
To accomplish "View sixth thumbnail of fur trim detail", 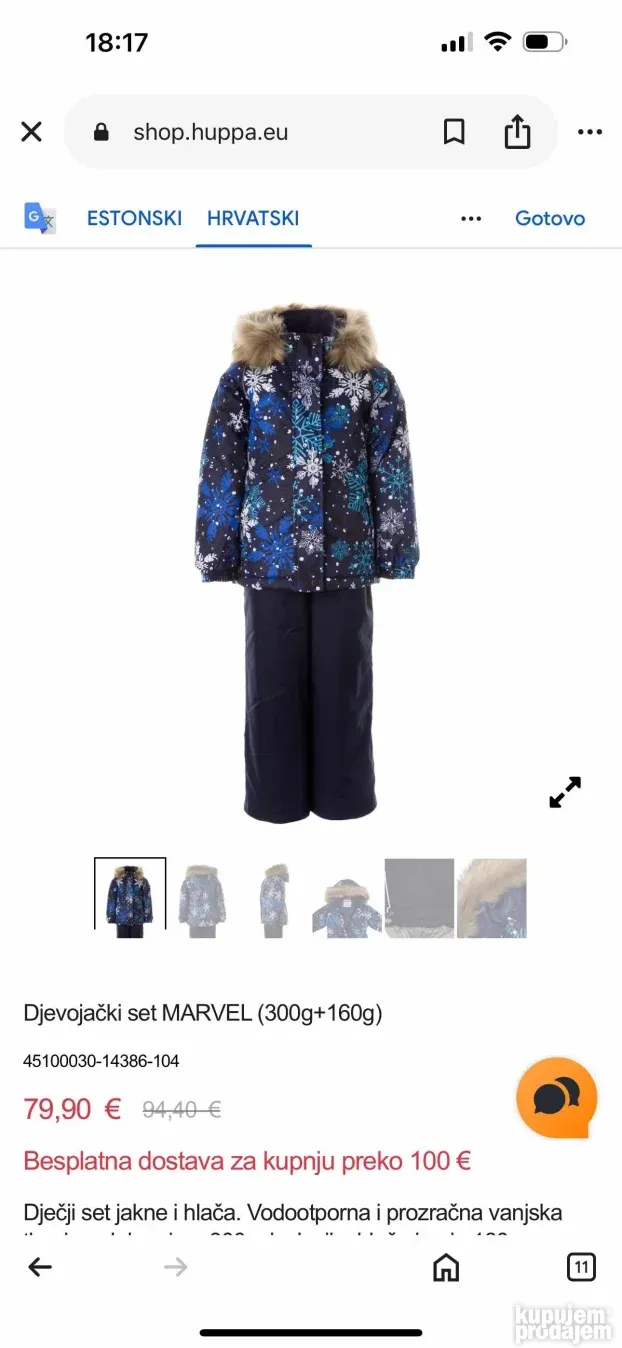I will coord(491,898).
